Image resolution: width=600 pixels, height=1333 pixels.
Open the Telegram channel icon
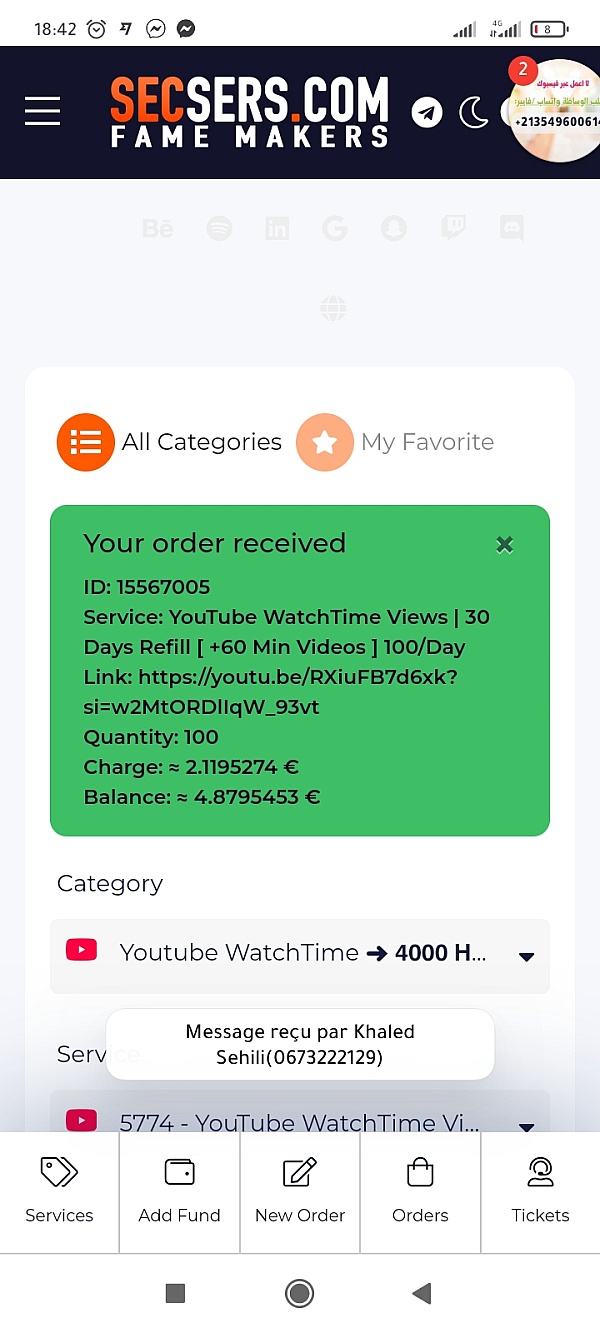coord(427,112)
